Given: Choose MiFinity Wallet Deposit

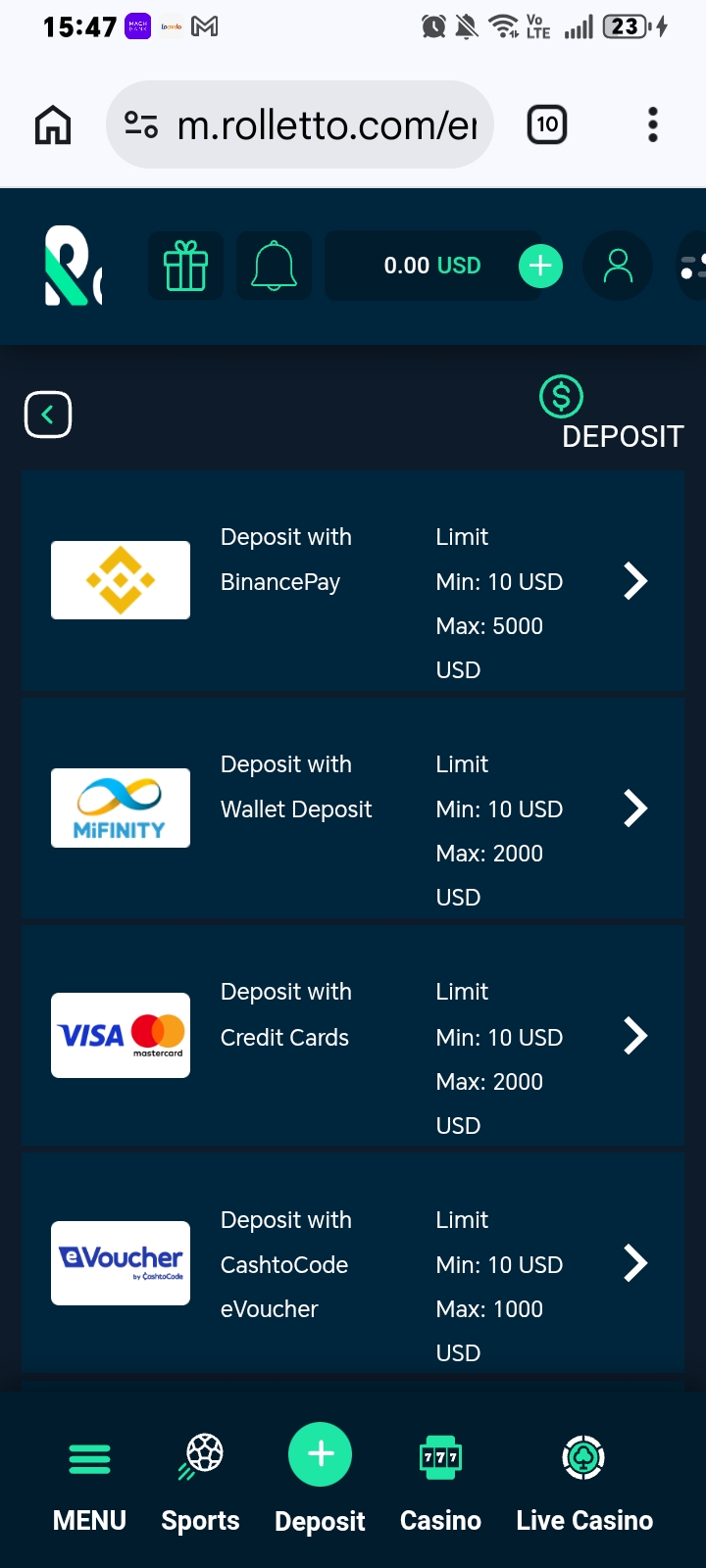Looking at the screenshot, I should tap(353, 808).
